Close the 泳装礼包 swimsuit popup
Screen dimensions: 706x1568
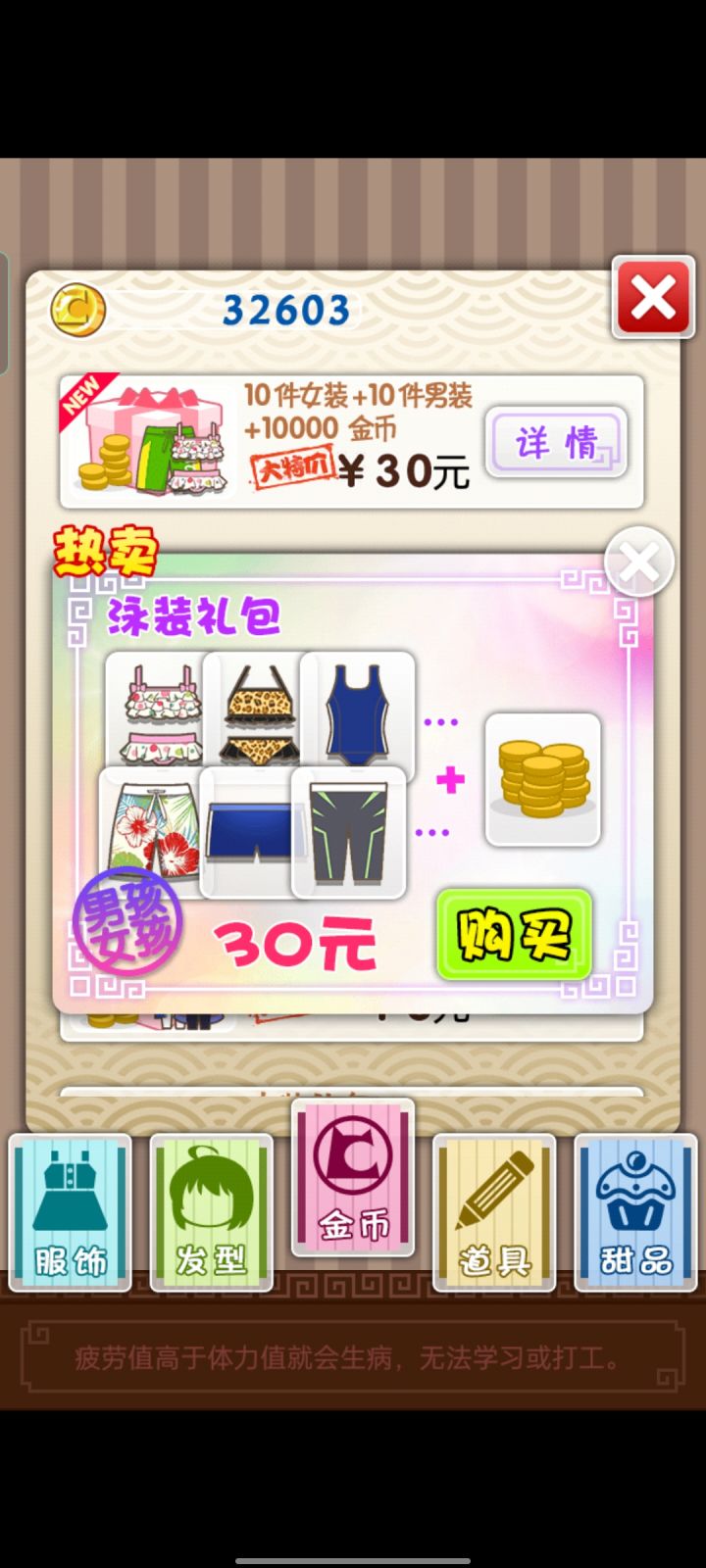[638, 561]
